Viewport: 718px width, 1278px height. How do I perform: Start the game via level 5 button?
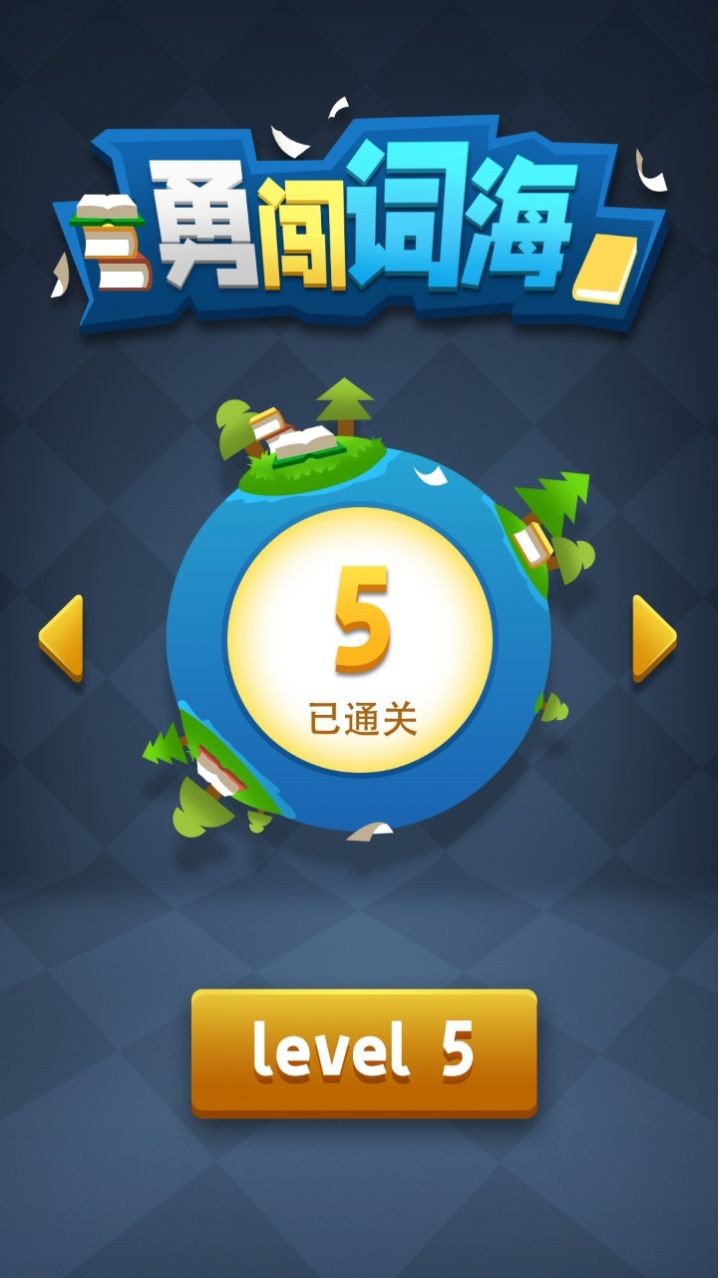tap(364, 1052)
